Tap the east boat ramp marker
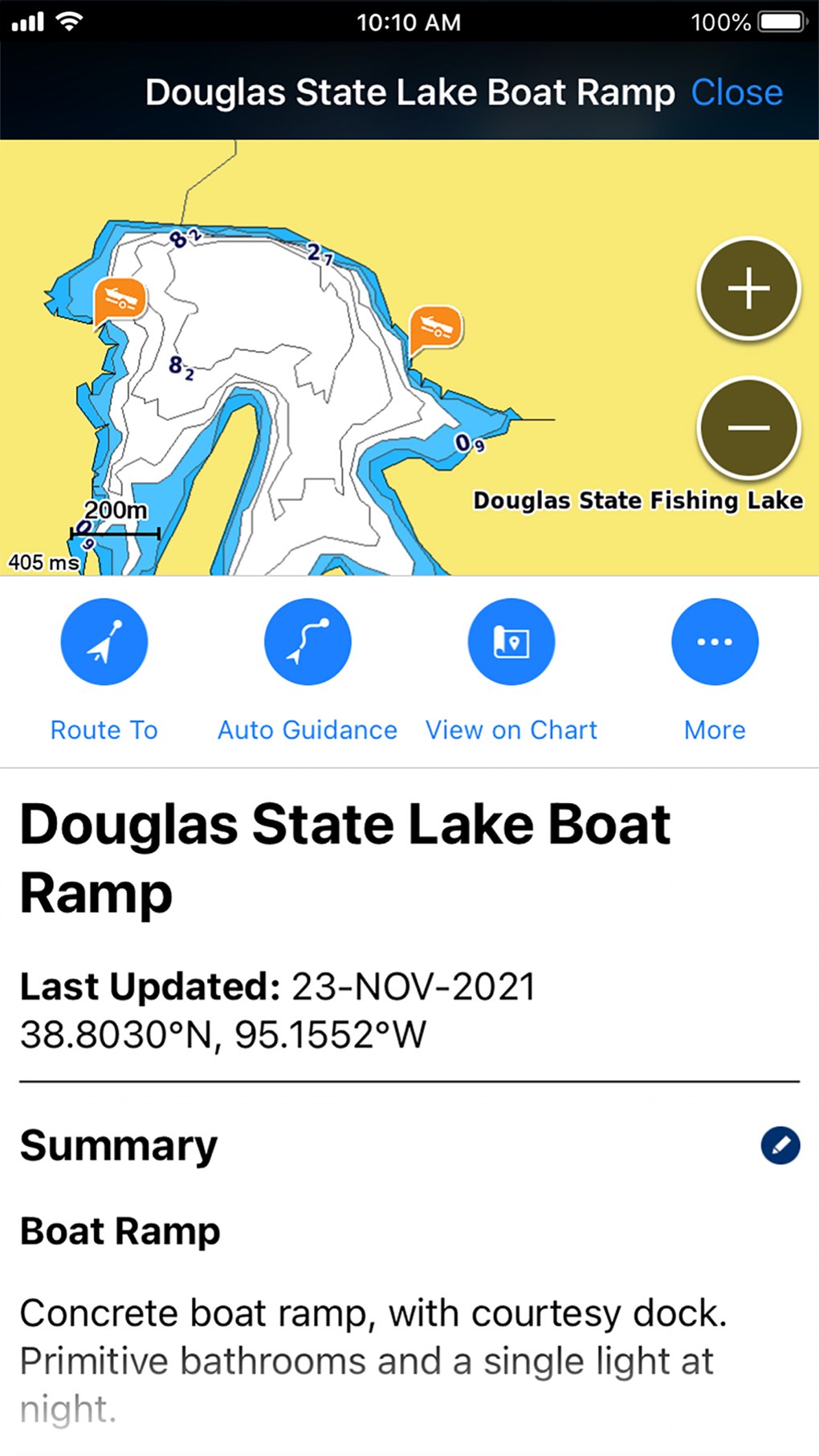Screen dimensions: 819x1456 point(435,329)
